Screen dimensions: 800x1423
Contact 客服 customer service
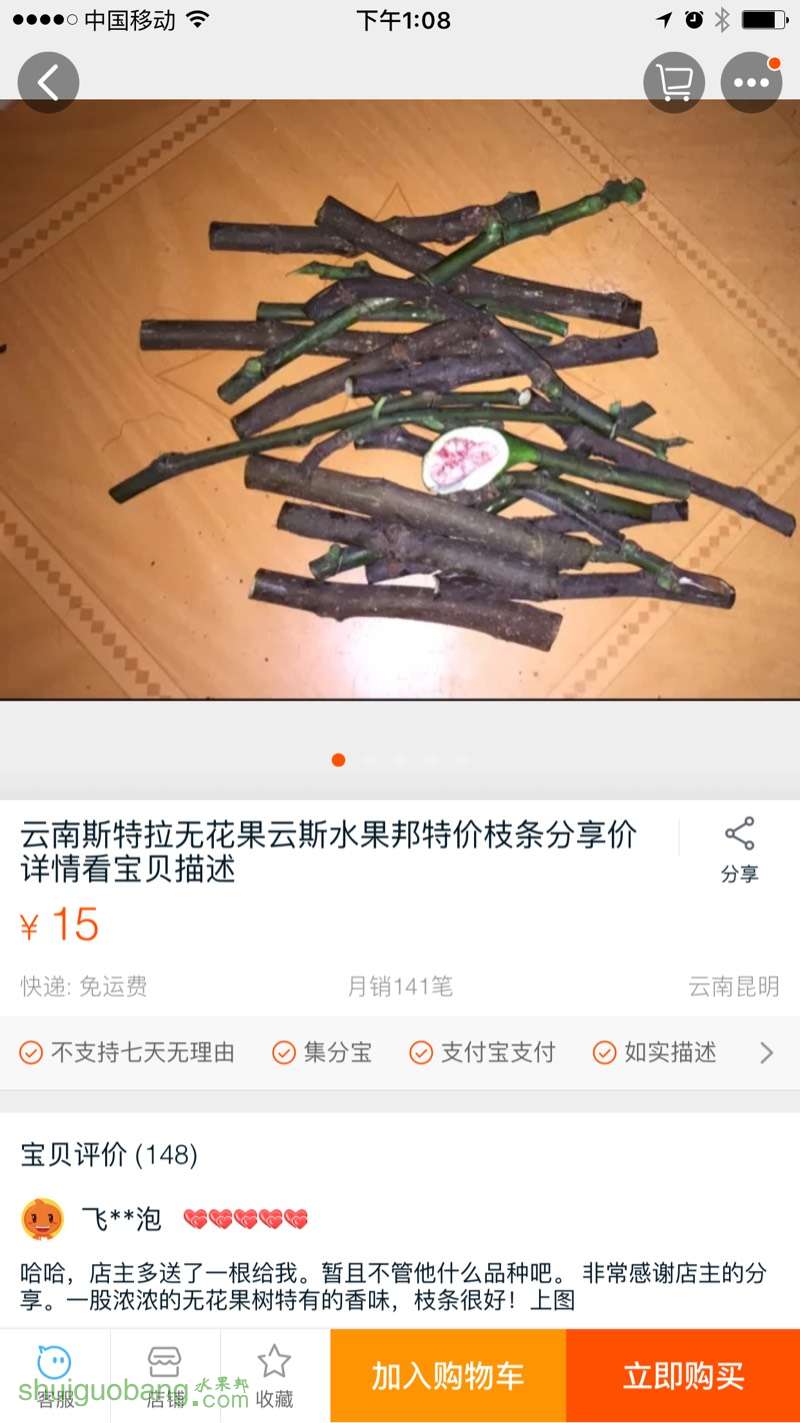coord(54,1374)
